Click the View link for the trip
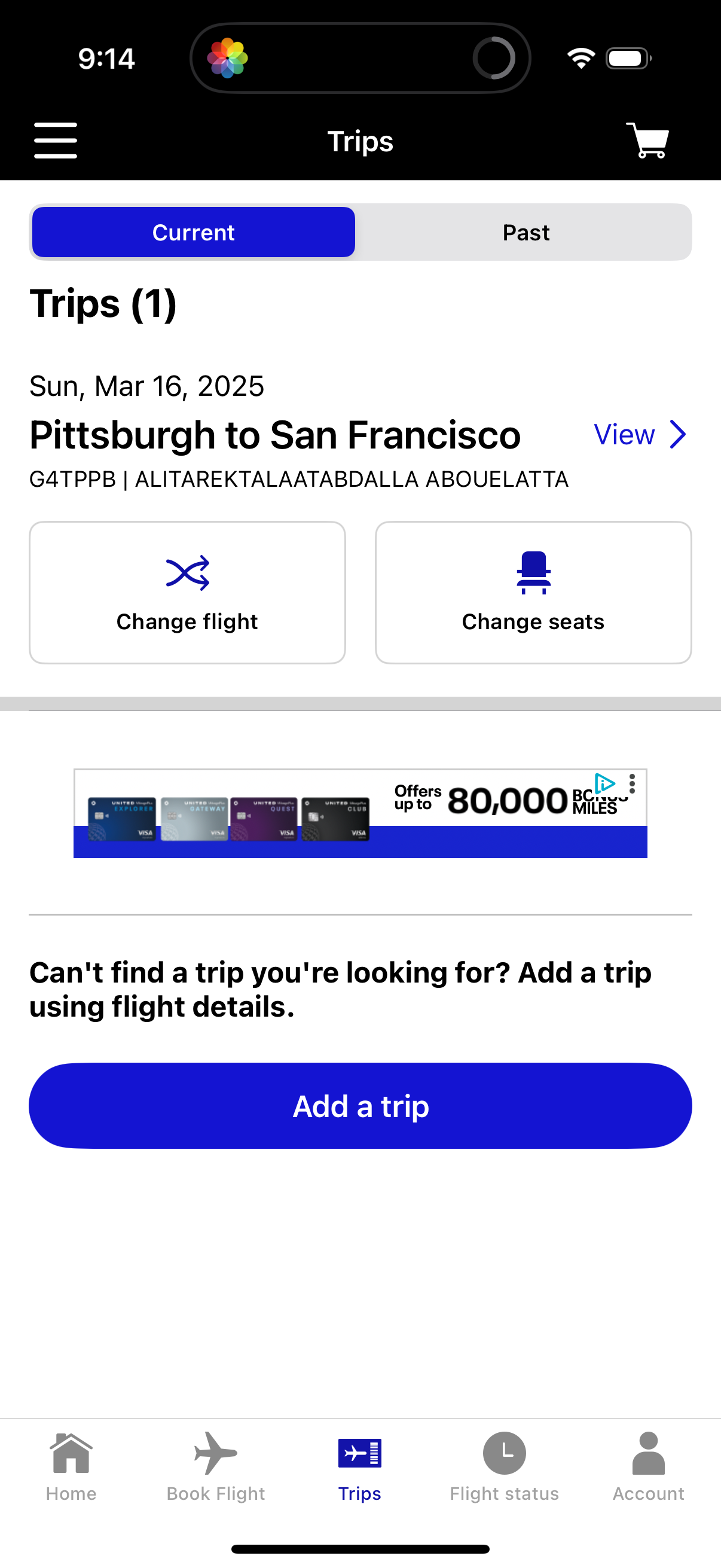 point(624,434)
